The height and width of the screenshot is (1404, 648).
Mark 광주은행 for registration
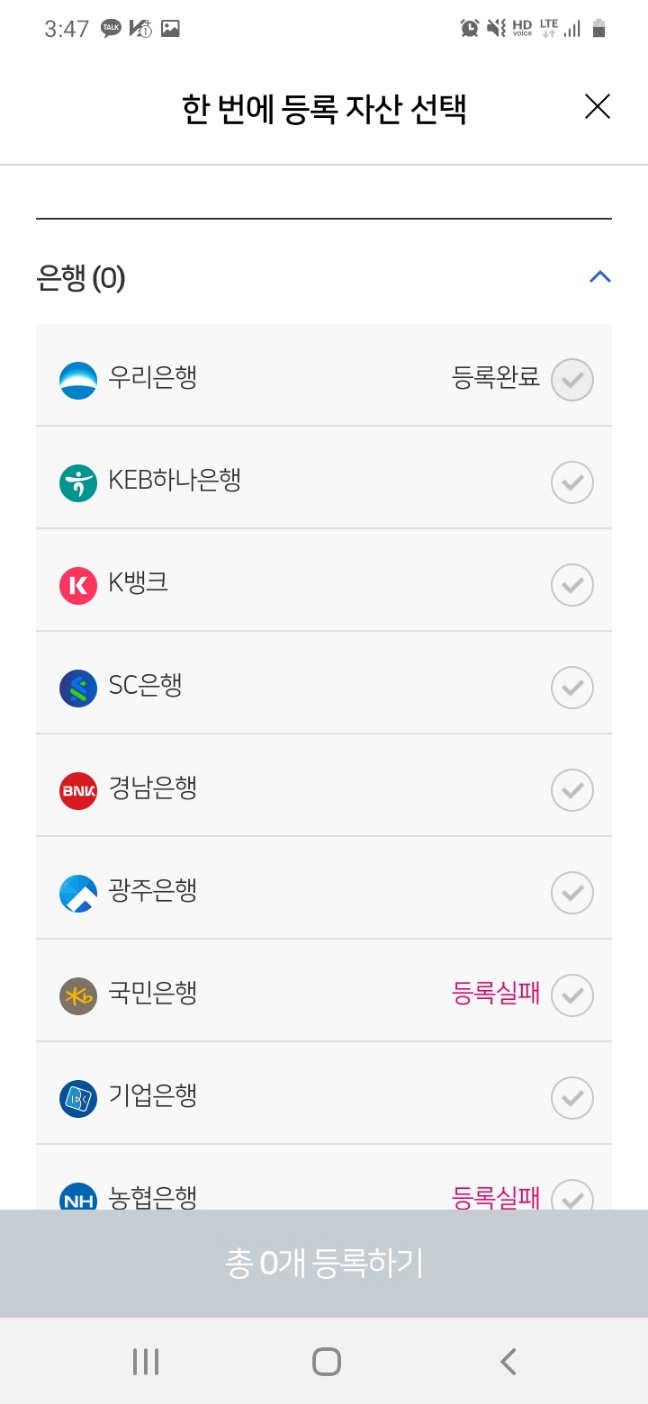(x=572, y=893)
